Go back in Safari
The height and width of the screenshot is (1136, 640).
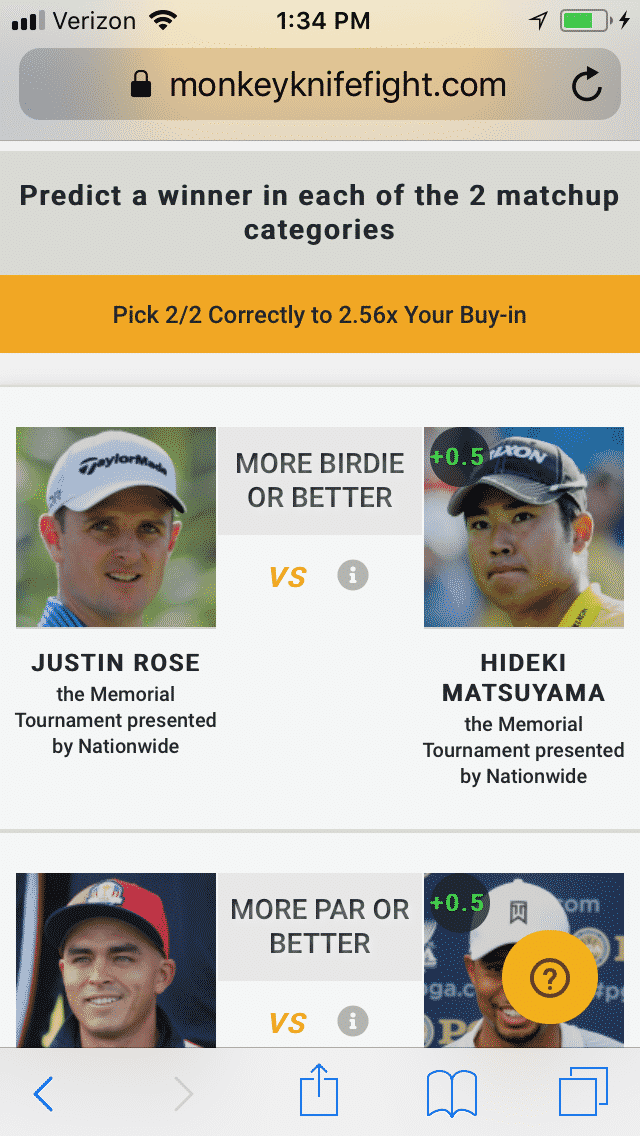(x=43, y=1095)
